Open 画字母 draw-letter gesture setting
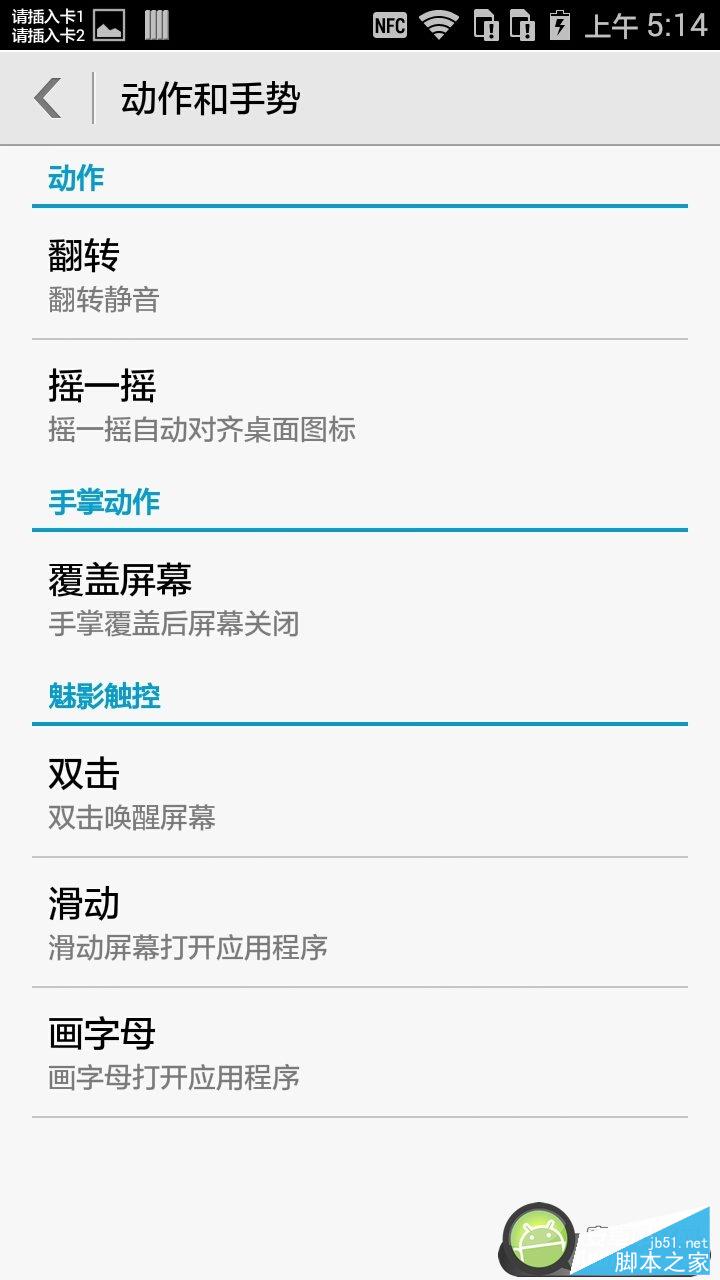Screen dimensions: 720x1280 [360, 1052]
